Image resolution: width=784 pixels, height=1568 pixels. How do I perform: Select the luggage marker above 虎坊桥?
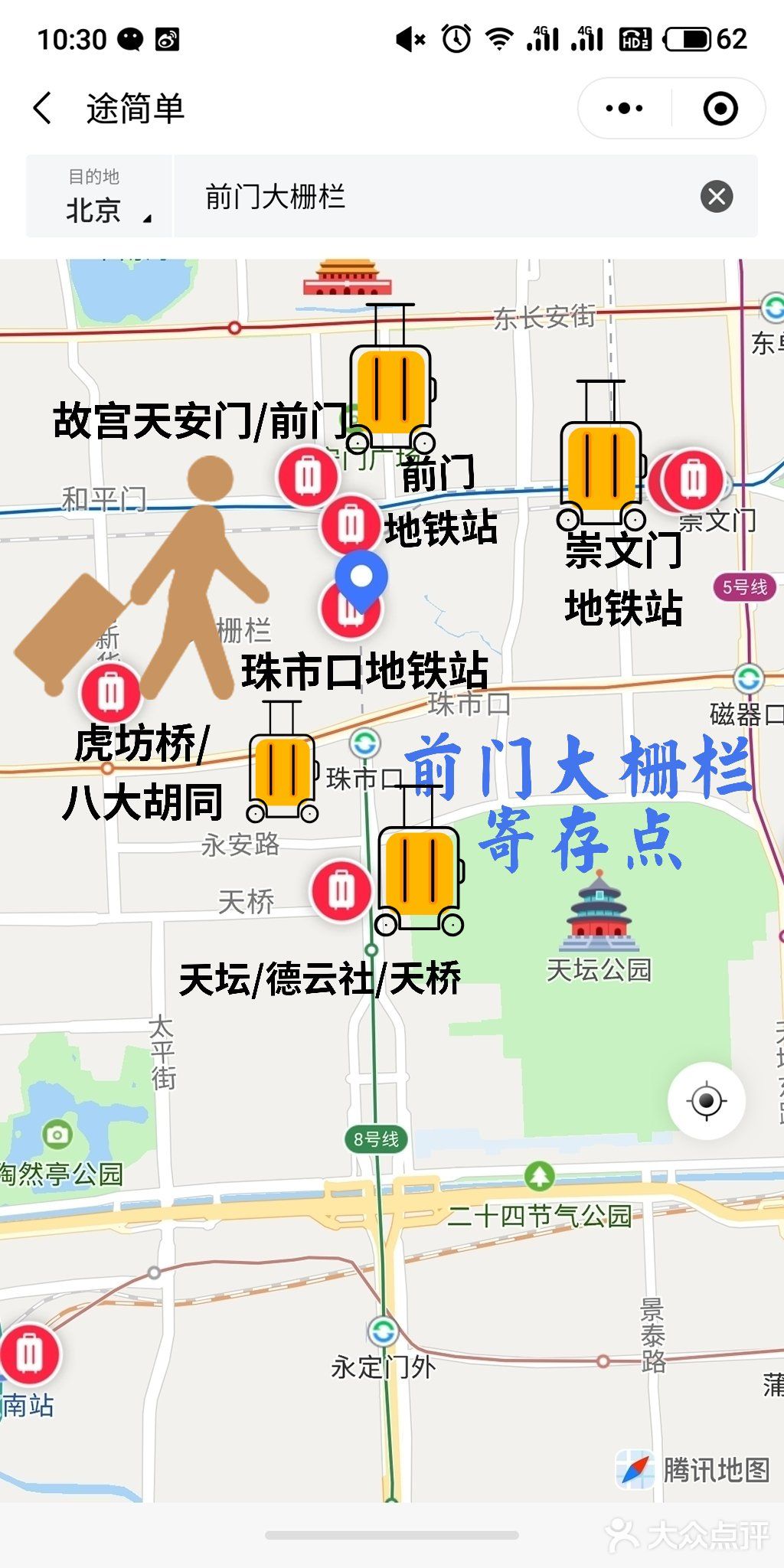[x=111, y=693]
